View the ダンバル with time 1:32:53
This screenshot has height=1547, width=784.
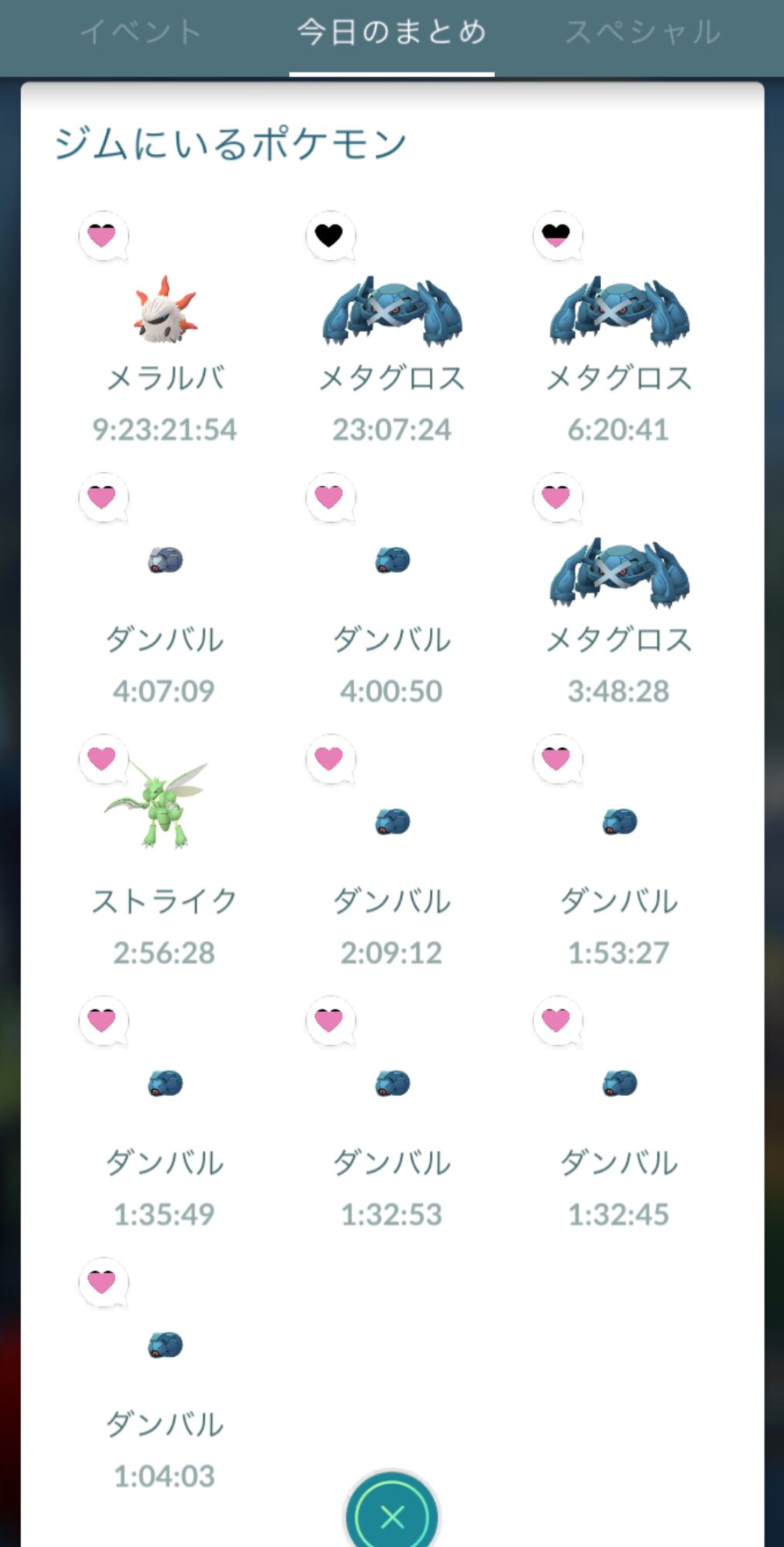[392, 1083]
